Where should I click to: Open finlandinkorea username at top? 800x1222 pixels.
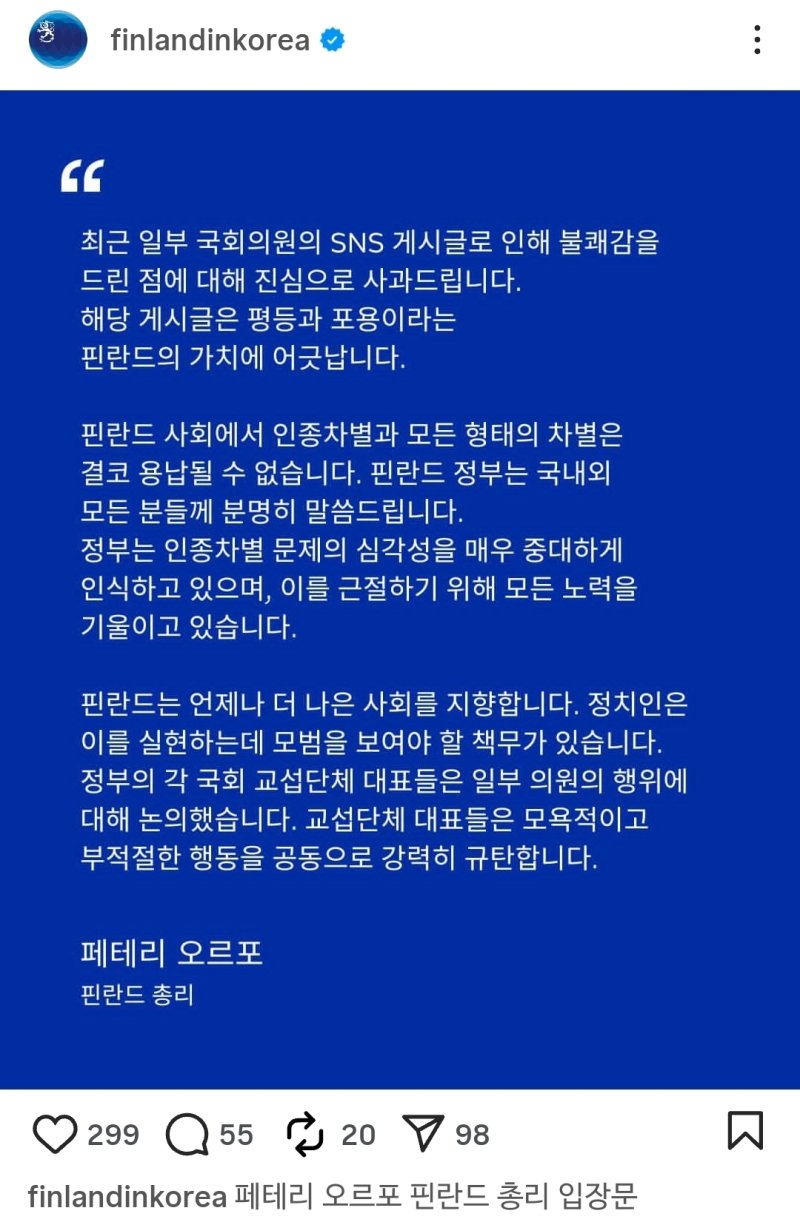210,41
